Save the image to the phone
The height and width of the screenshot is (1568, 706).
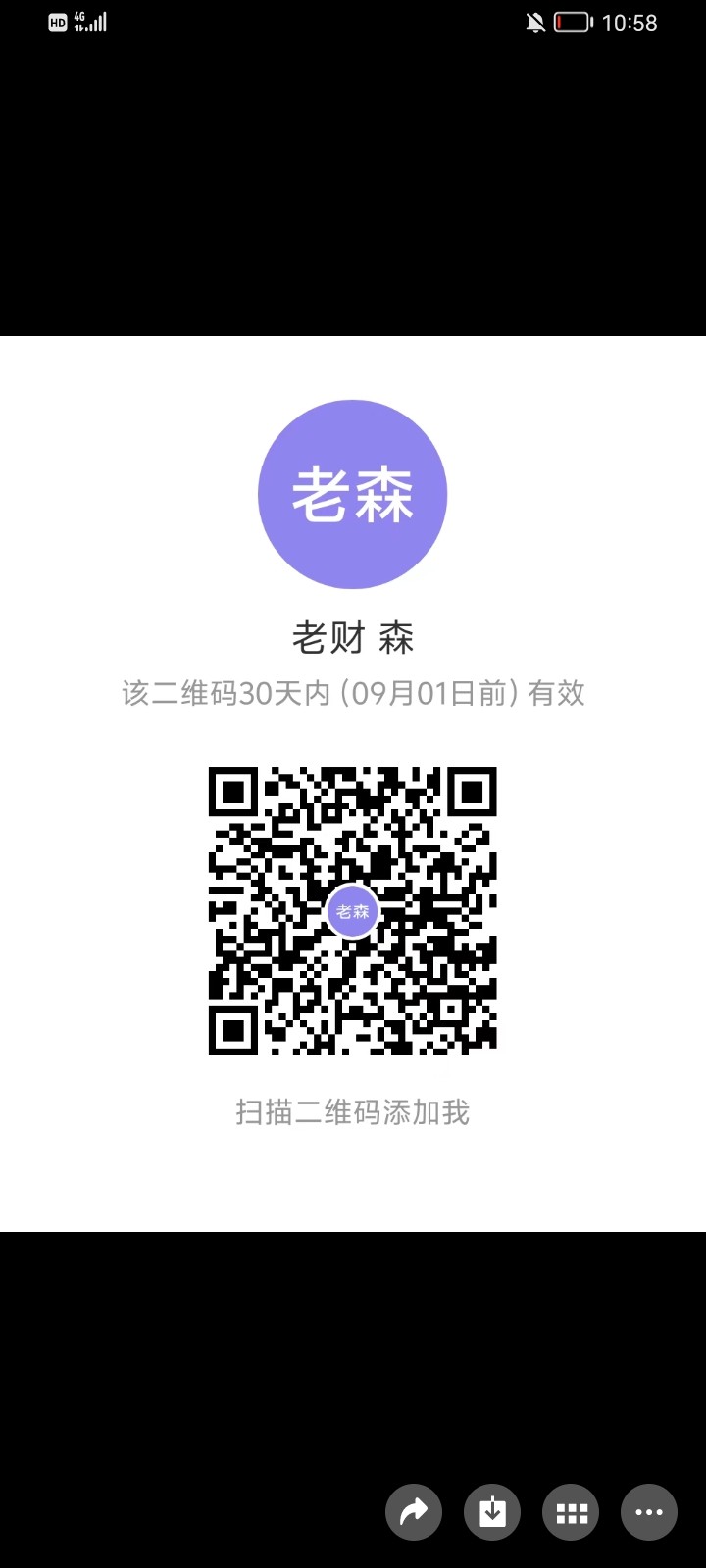point(492,1512)
